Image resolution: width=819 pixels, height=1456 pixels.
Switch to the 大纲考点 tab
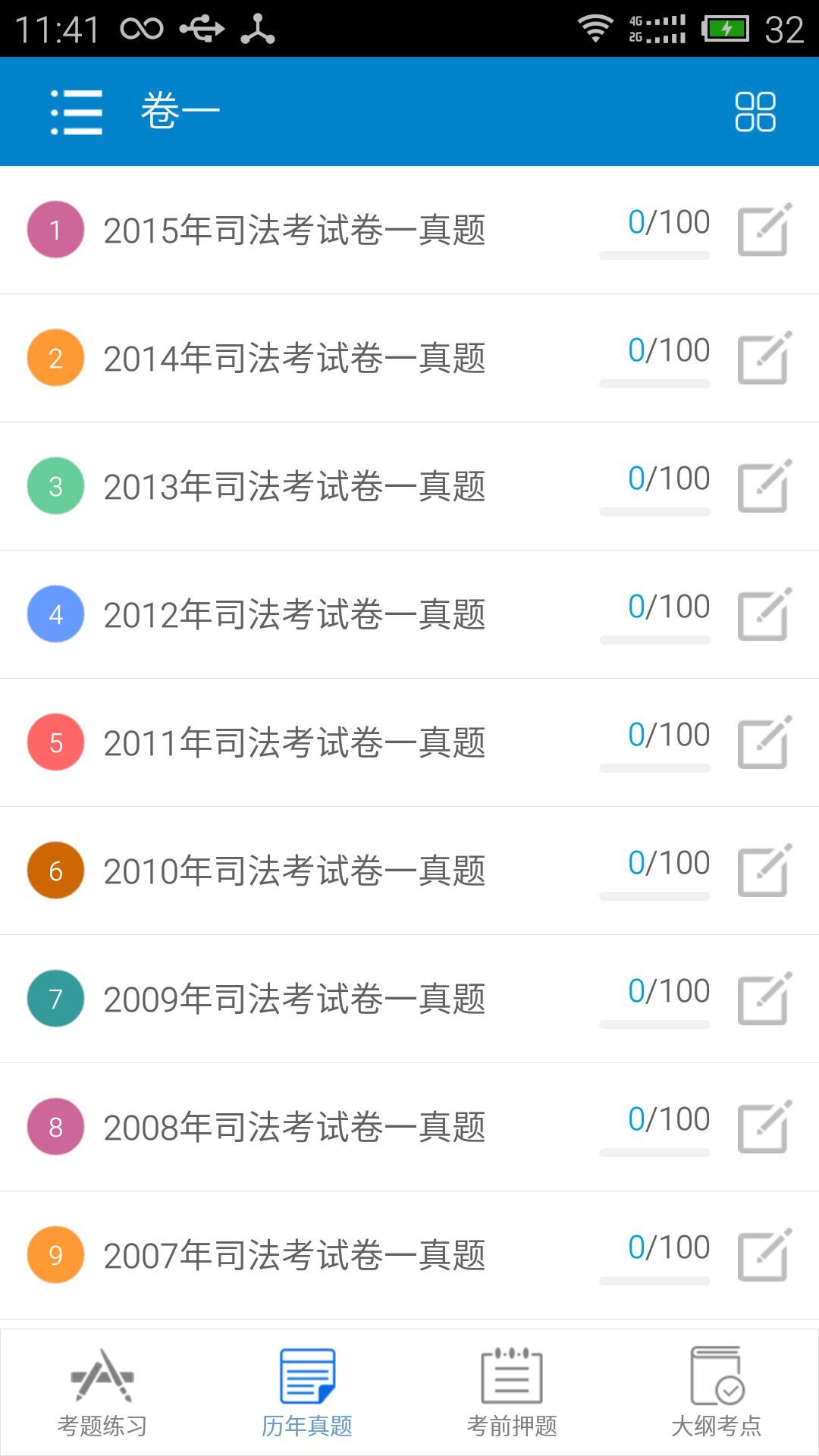click(717, 1393)
